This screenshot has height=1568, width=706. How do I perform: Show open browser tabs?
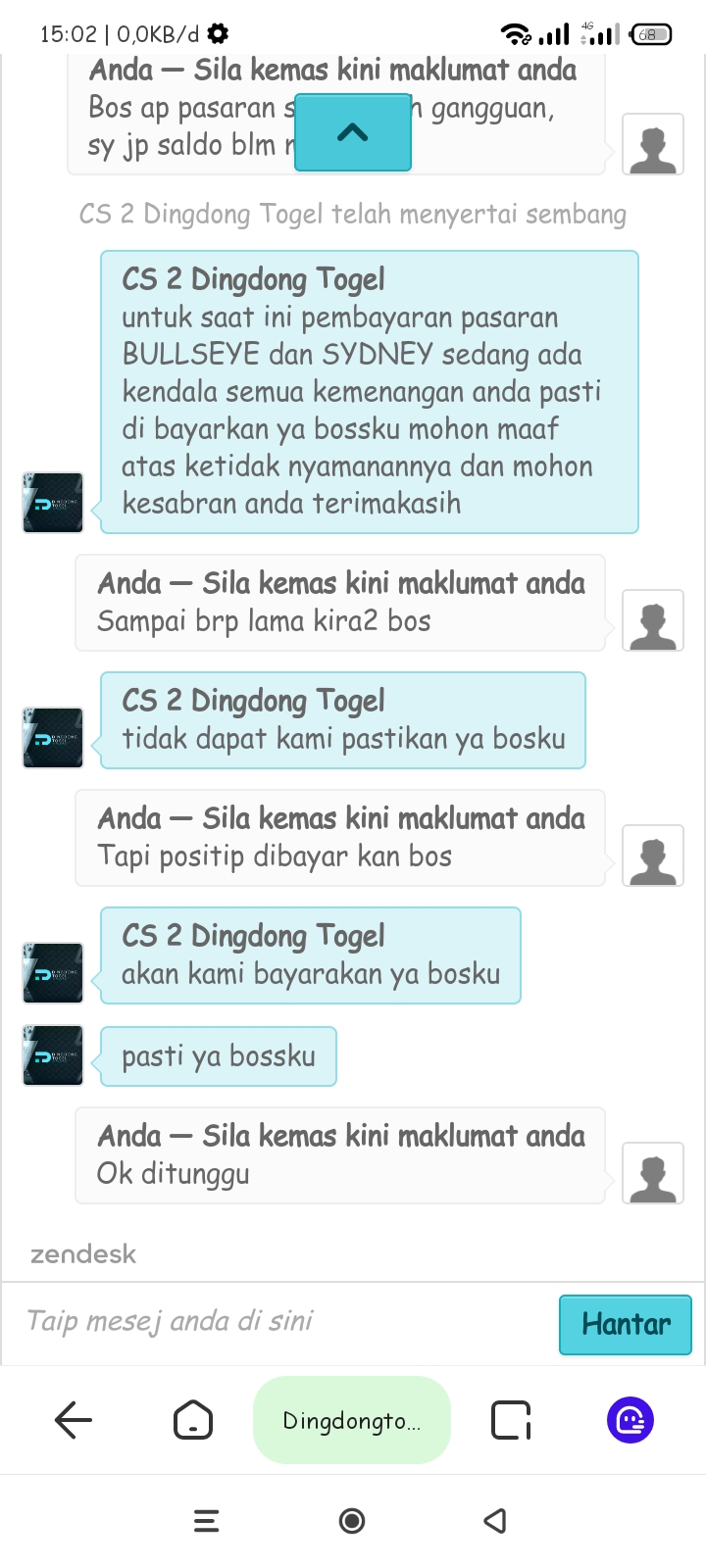point(511,1420)
